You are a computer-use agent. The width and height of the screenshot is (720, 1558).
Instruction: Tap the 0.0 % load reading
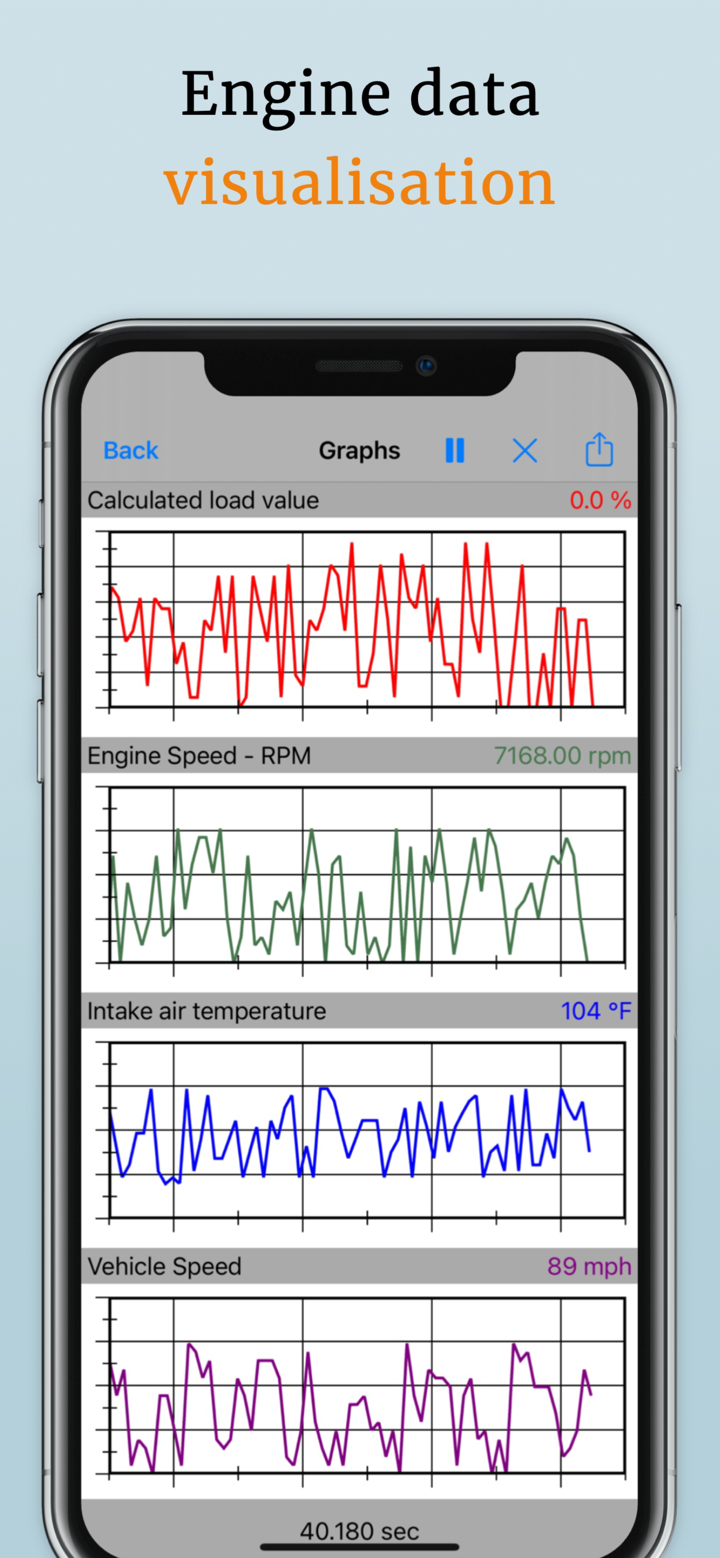[598, 500]
